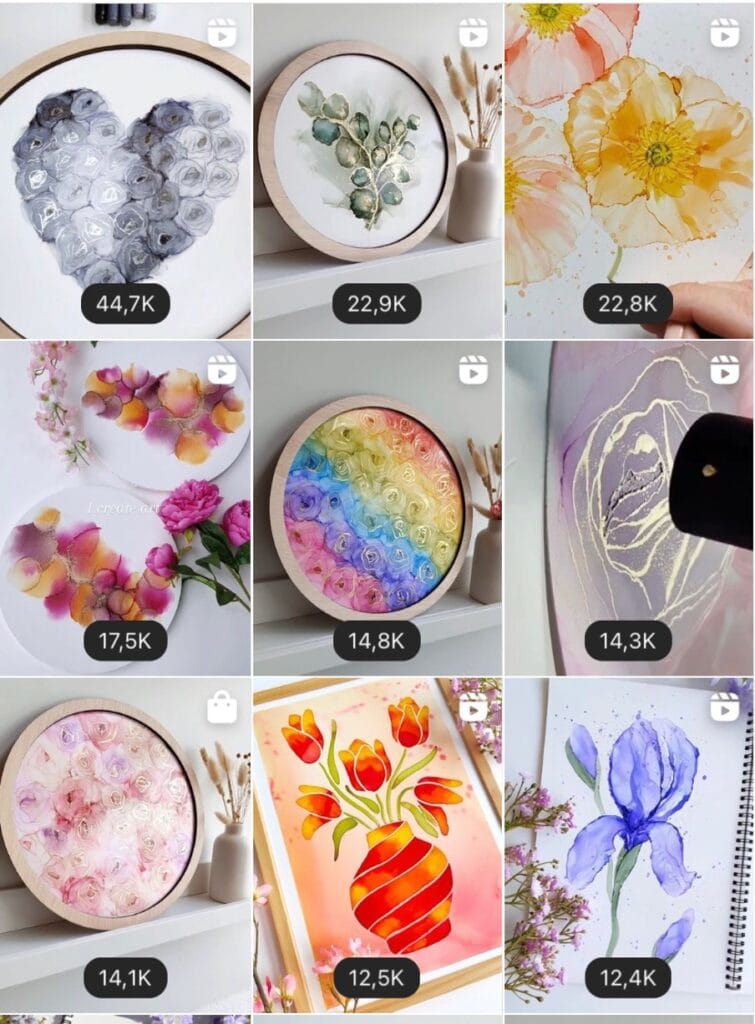Open the eucalyptus branch reel with 22,9K
Viewport: 755px width, 1024px height.
click(377, 170)
